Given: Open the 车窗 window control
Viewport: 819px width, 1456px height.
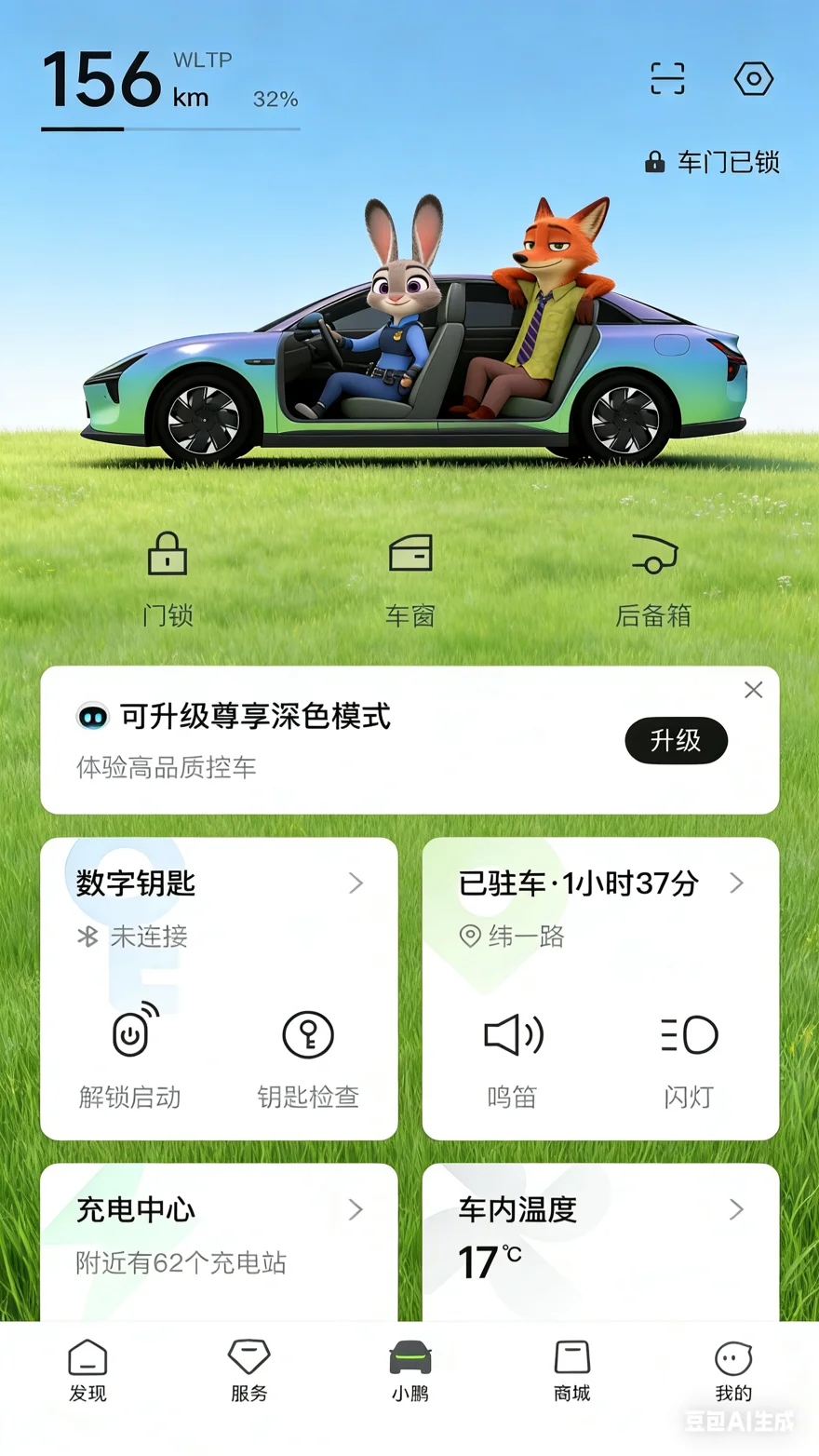Looking at the screenshot, I should (410, 579).
